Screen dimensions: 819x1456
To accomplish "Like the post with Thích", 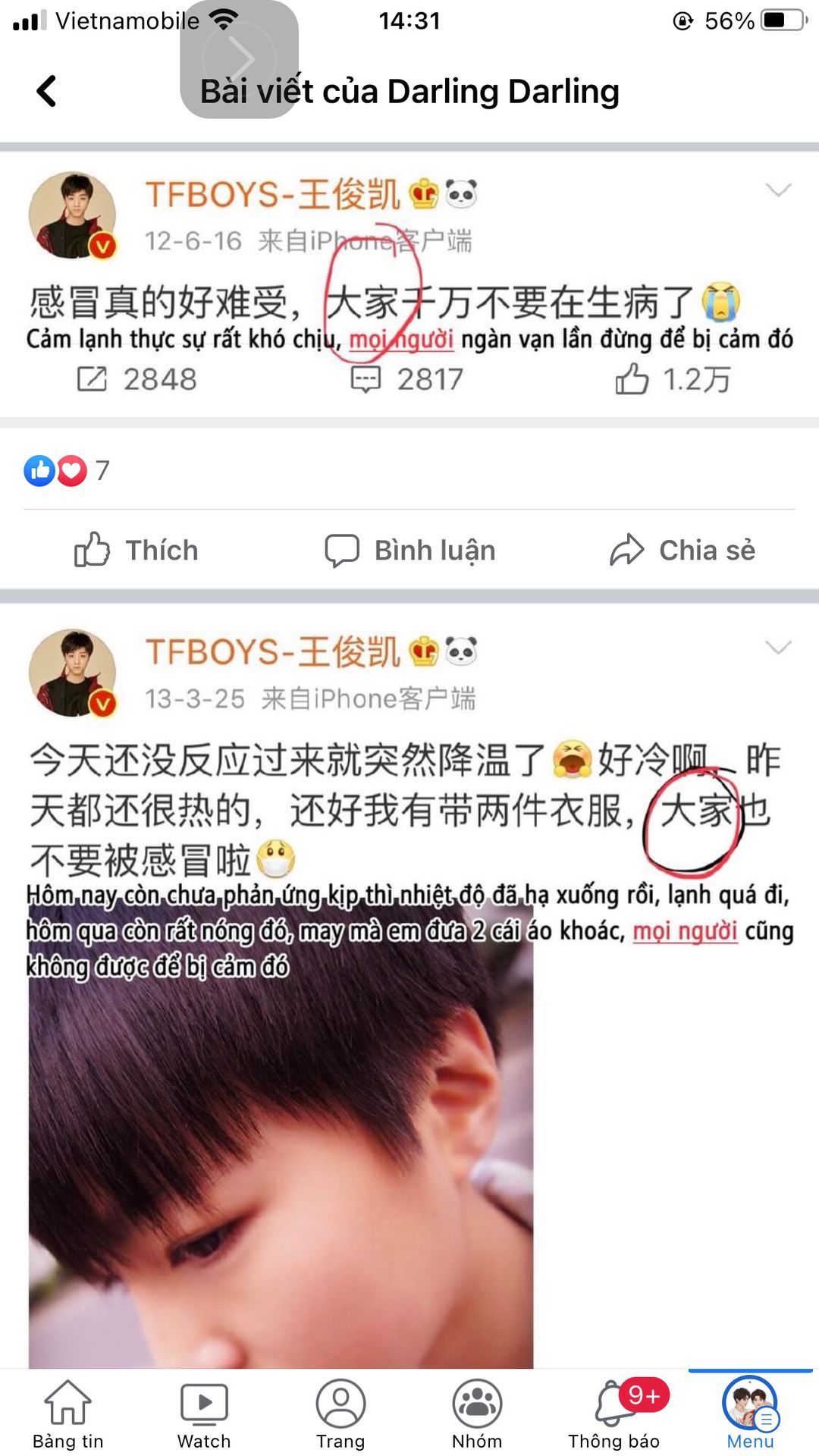I will pos(136,550).
